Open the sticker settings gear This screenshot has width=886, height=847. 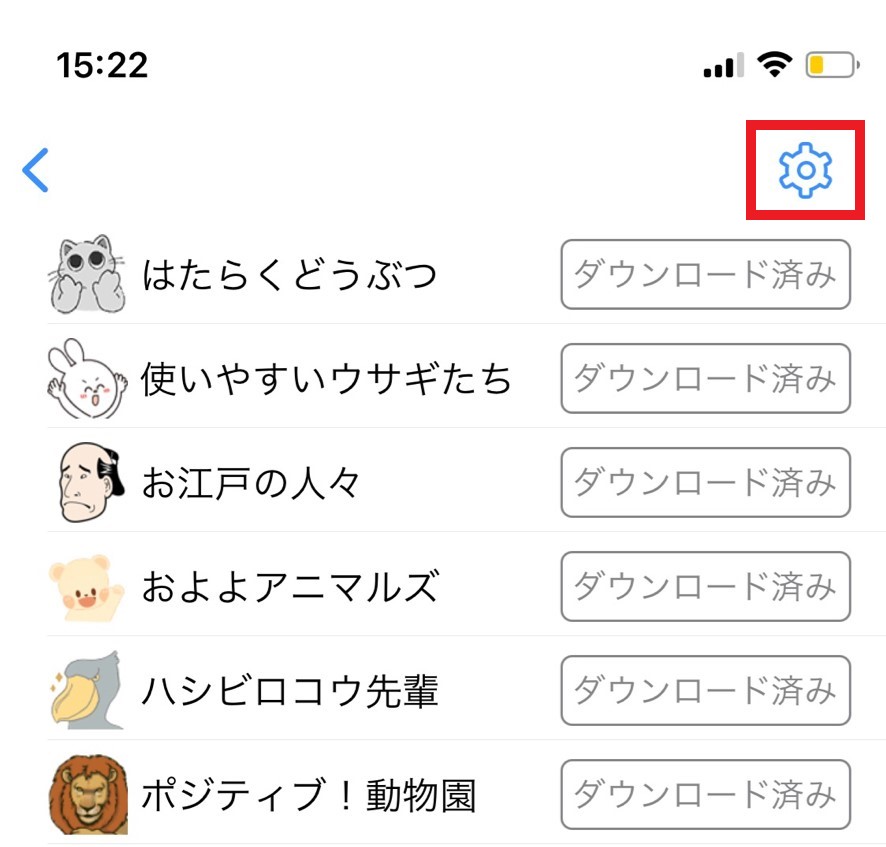pyautogui.click(x=804, y=171)
